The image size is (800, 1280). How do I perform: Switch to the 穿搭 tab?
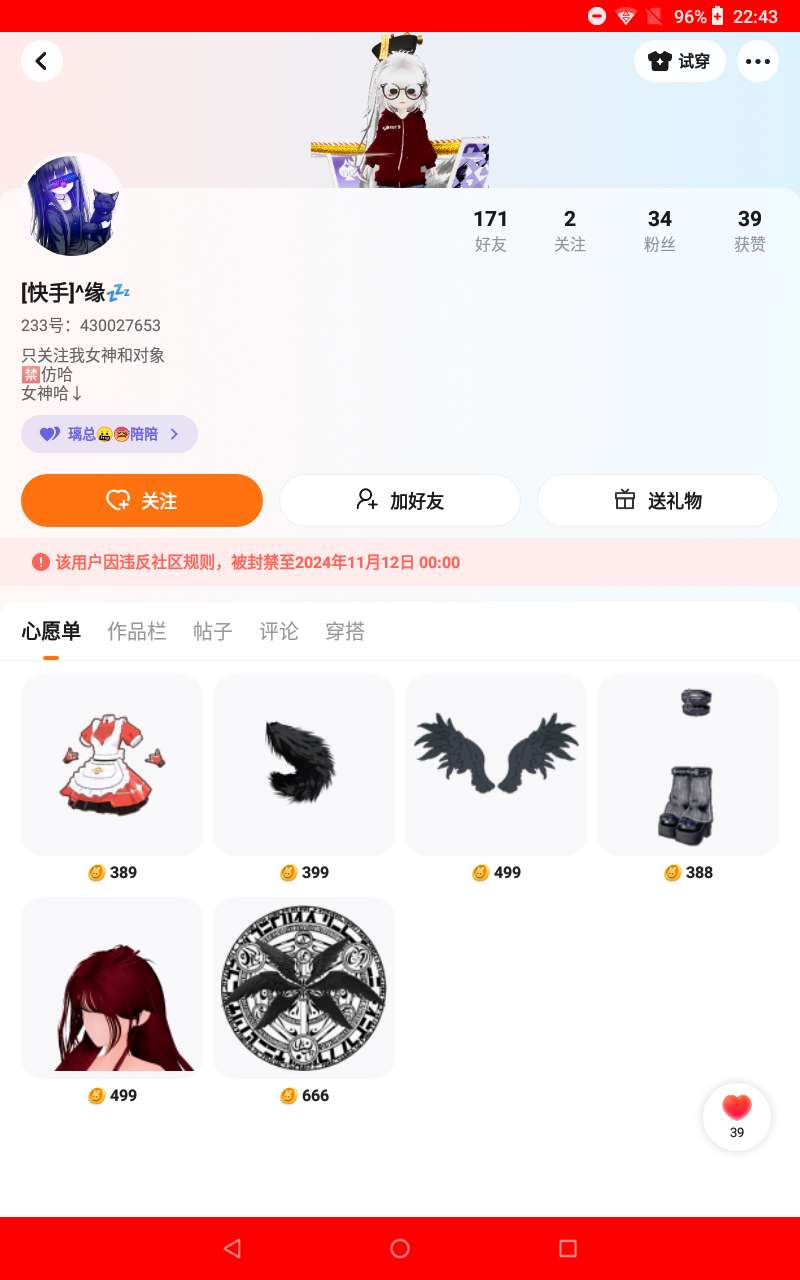[345, 631]
